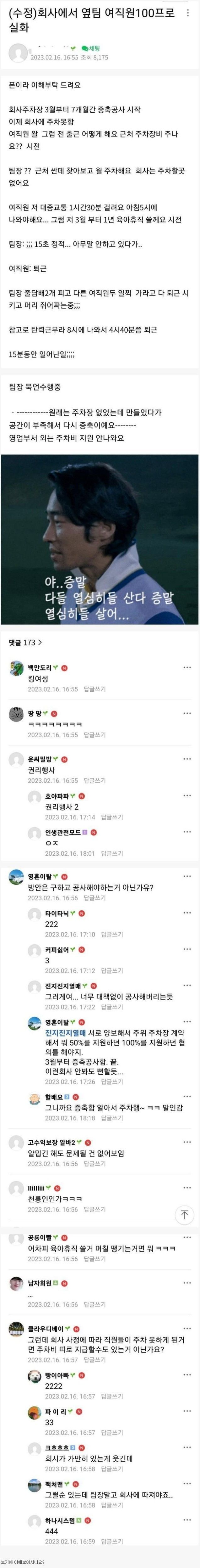The image size is (200, 1568).
Task: Open the movie still image in the post
Action: (x=100, y=539)
